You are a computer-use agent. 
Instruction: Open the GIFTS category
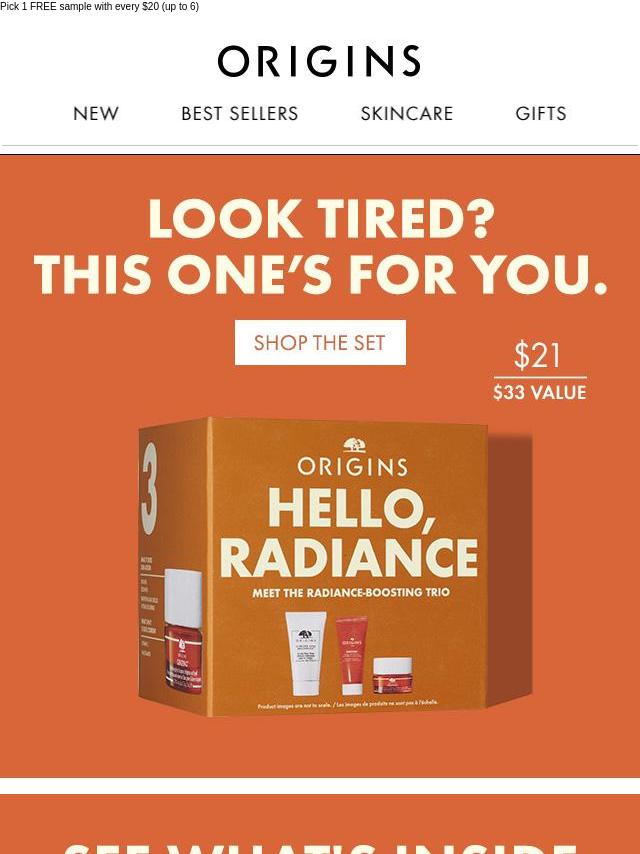[x=540, y=114]
